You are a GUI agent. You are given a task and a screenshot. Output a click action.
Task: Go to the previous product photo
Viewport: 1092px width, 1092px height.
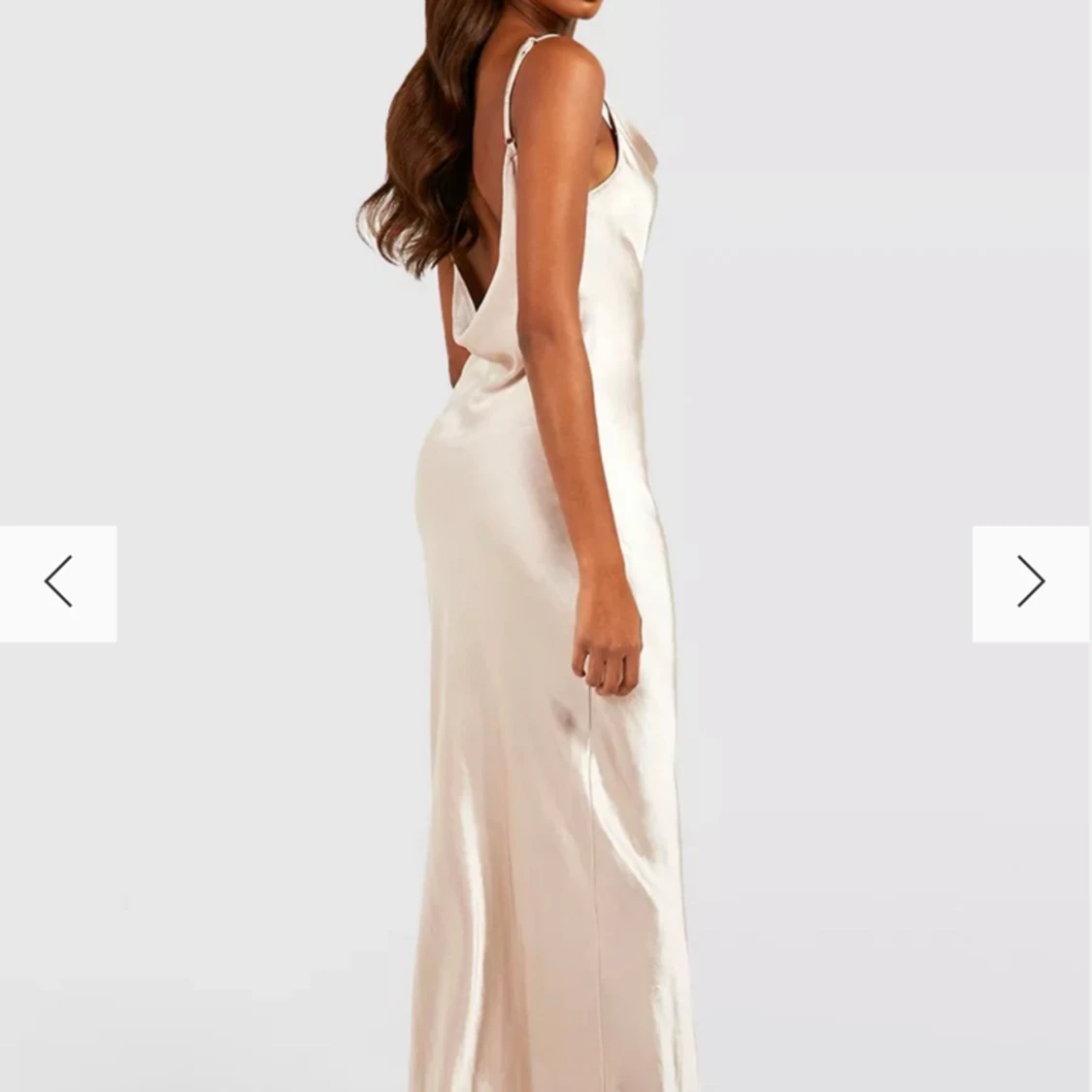point(58,583)
